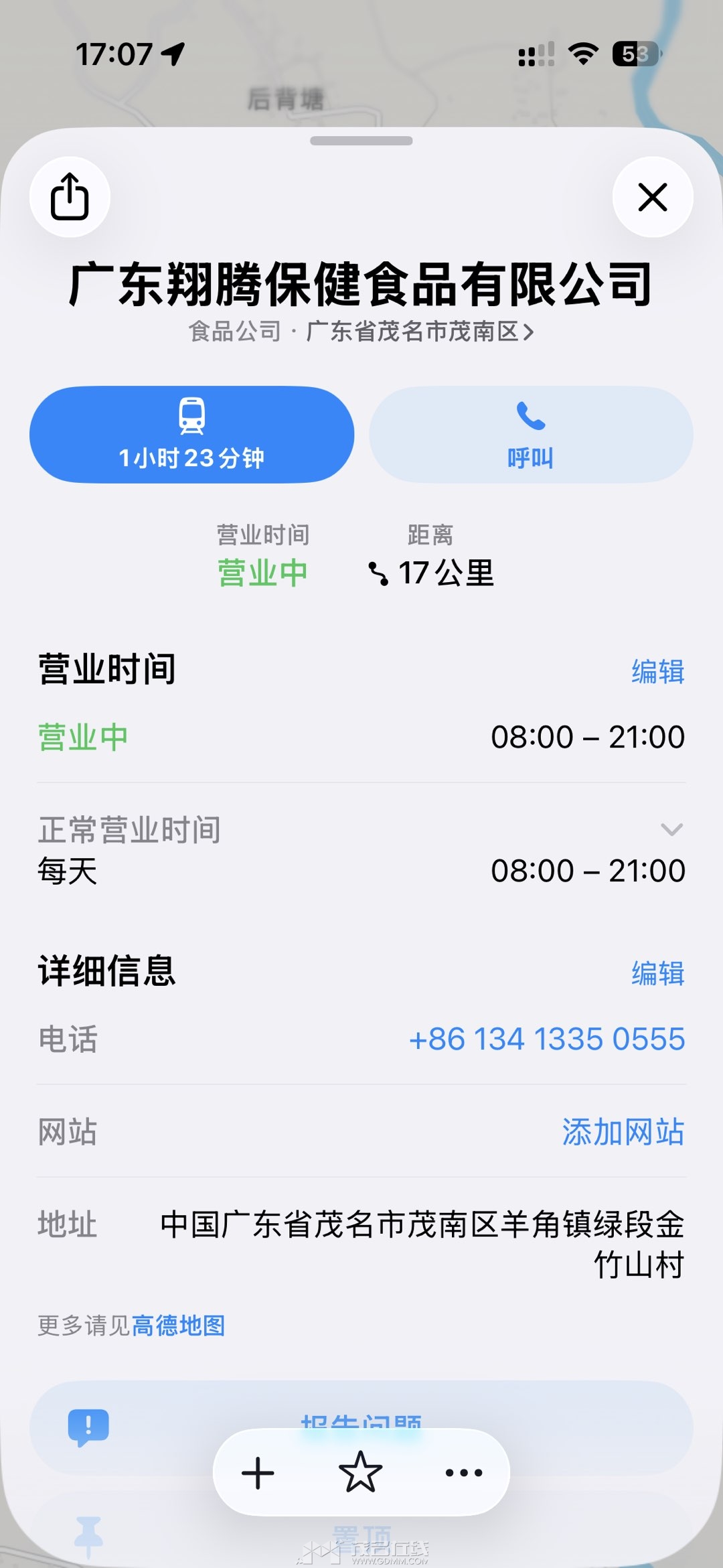723x1568 pixels.
Task: Open the three-dot more menu
Action: 464,1472
